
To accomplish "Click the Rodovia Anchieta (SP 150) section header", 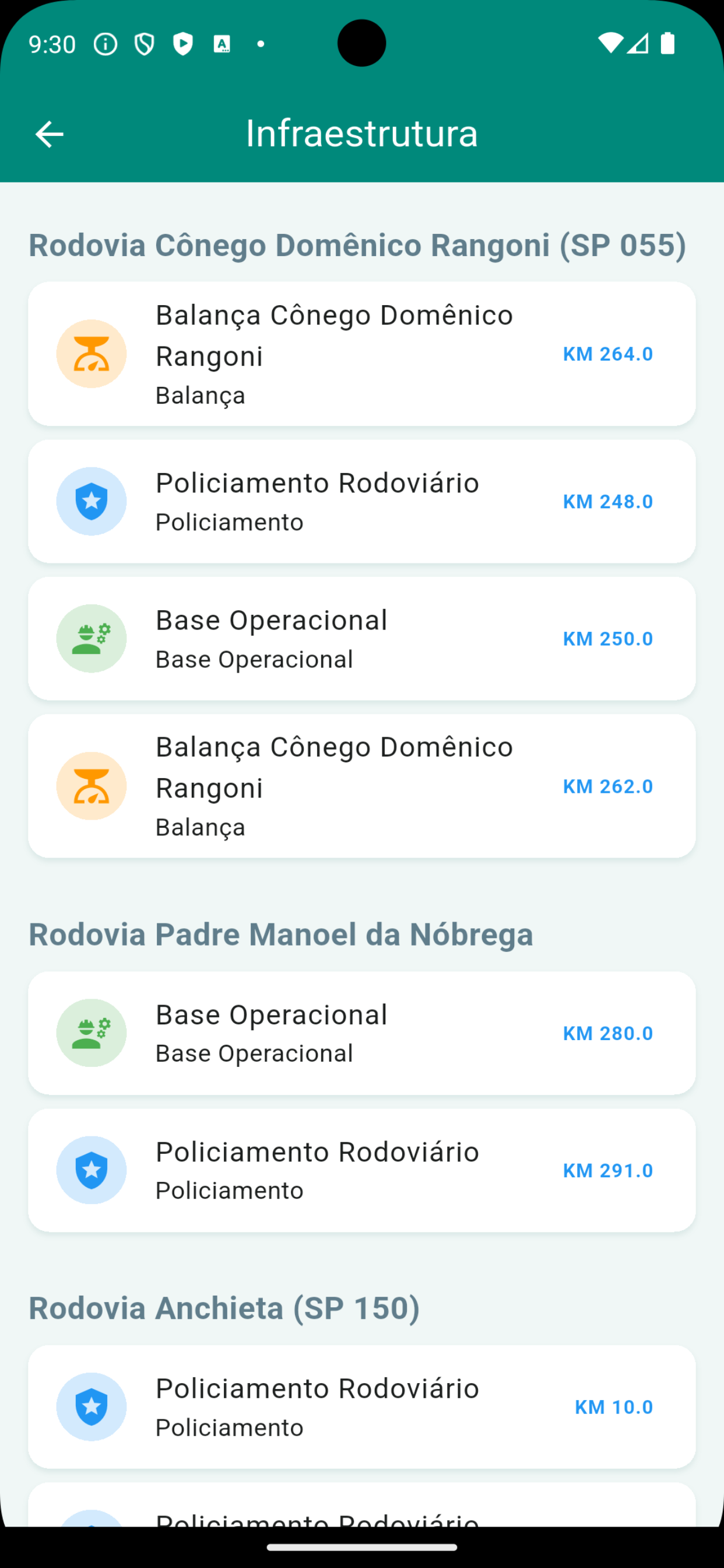I will [x=224, y=1308].
